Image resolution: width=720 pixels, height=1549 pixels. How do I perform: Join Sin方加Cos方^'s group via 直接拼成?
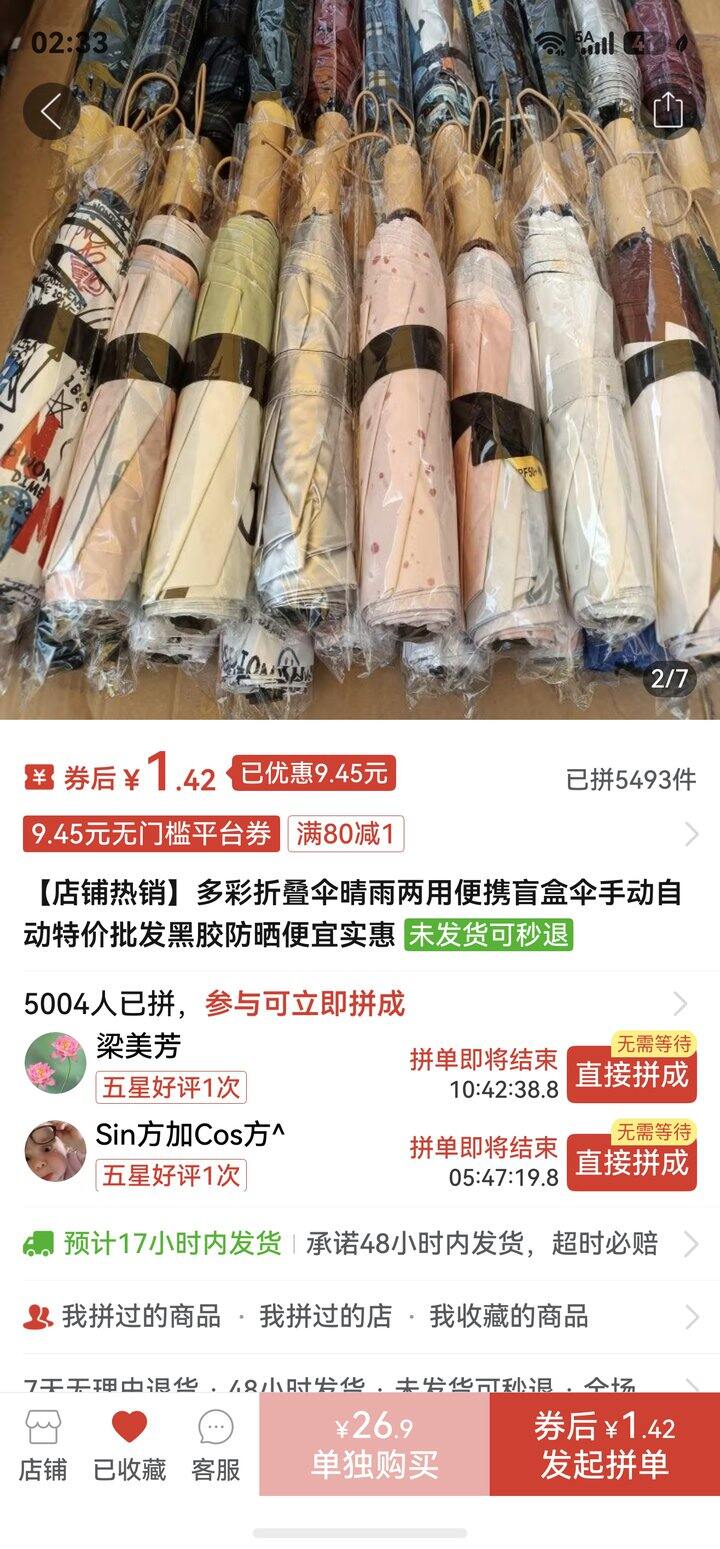[x=632, y=1162]
